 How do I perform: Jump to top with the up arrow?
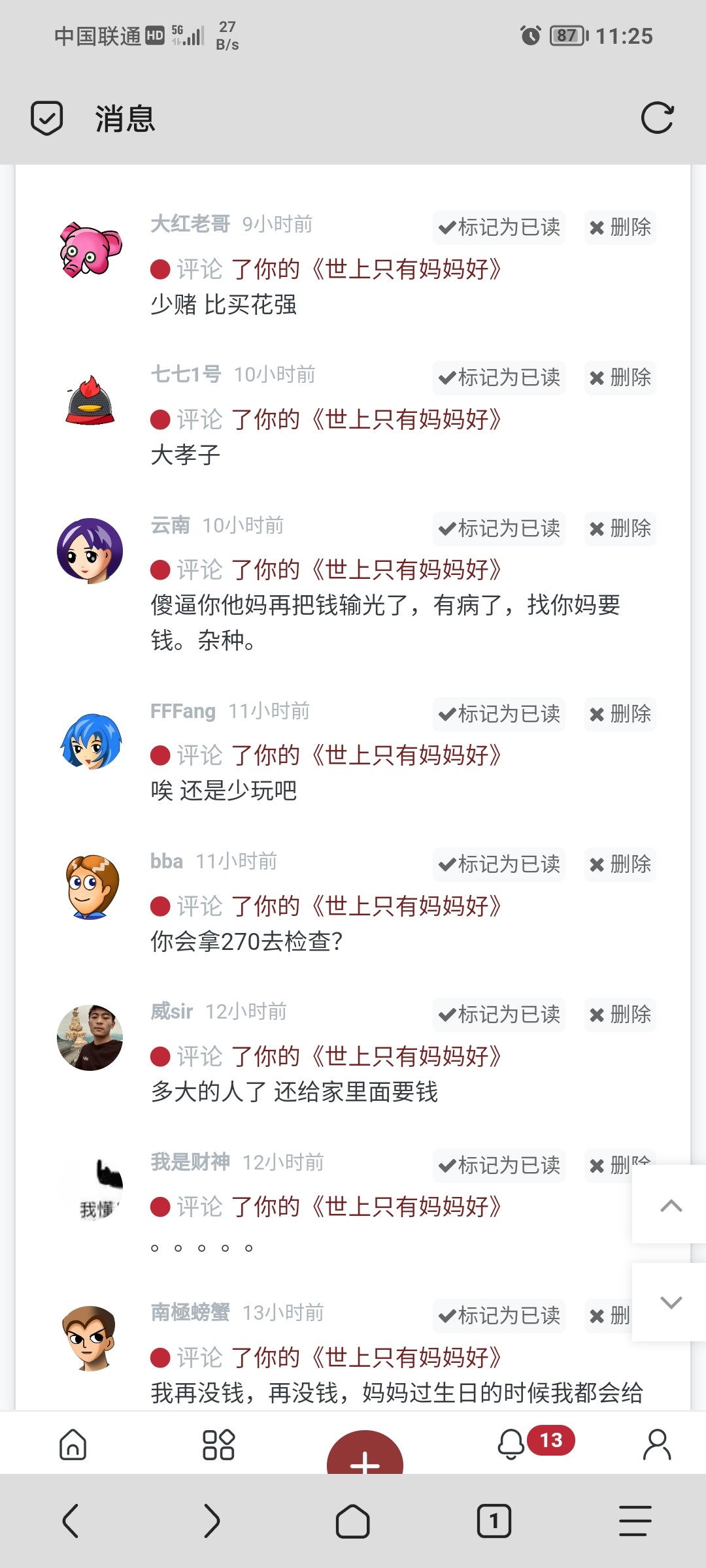pos(671,1205)
